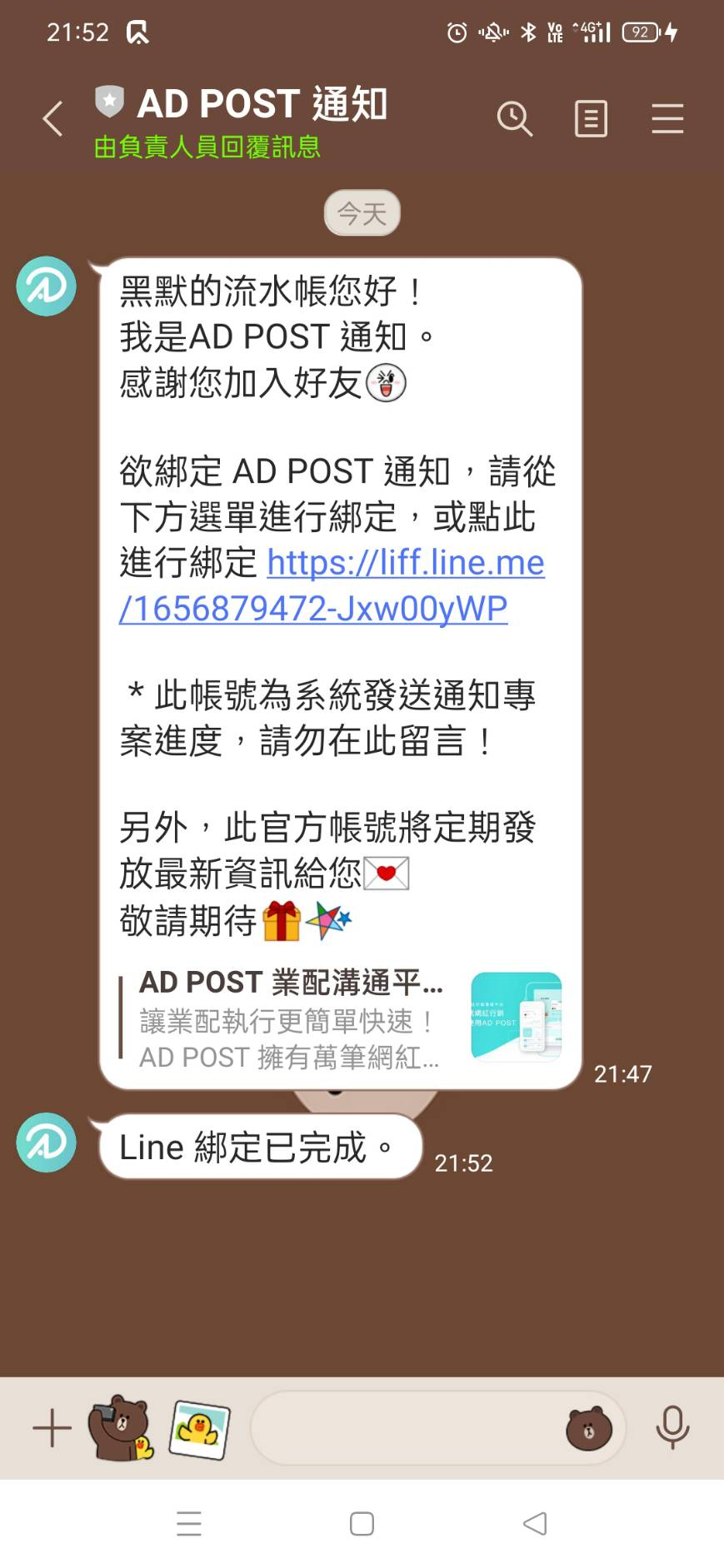Record a voice message with microphone
The width and height of the screenshot is (724, 1568).
(672, 1428)
